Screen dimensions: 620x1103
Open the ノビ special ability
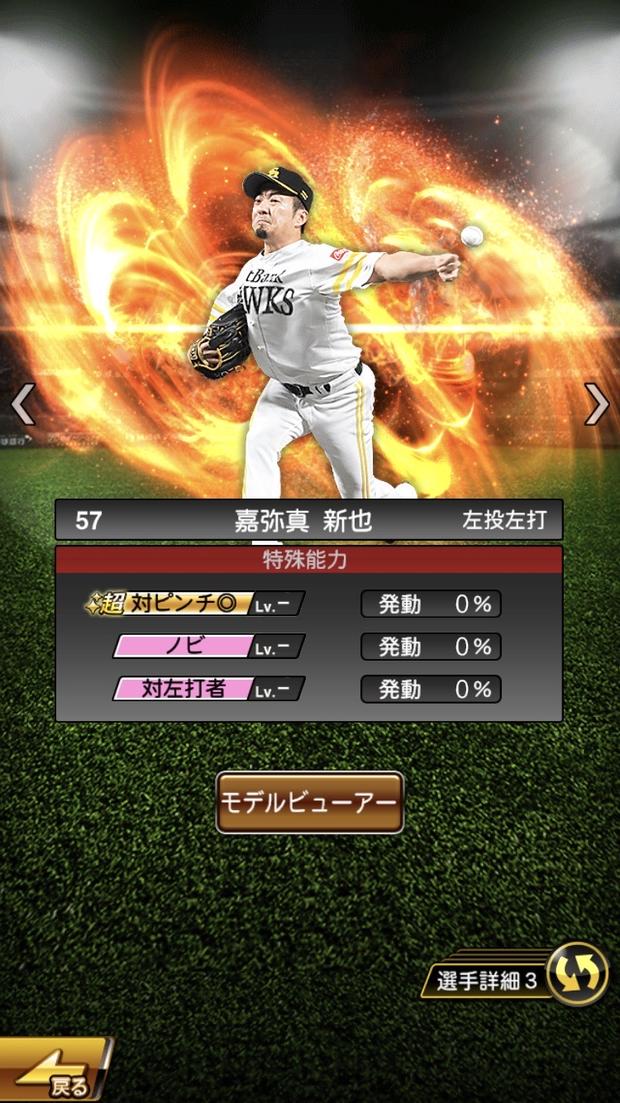[x=208, y=646]
